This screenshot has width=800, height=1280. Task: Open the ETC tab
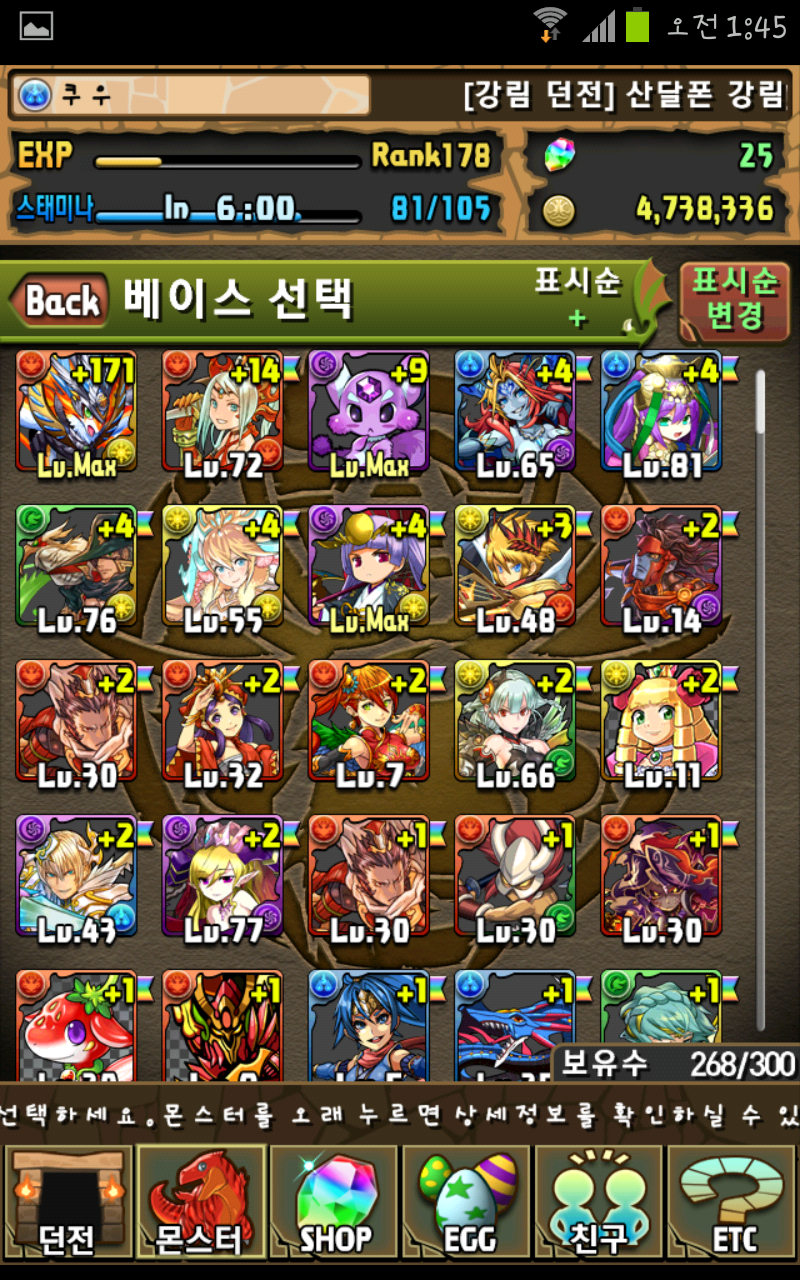[733, 1202]
